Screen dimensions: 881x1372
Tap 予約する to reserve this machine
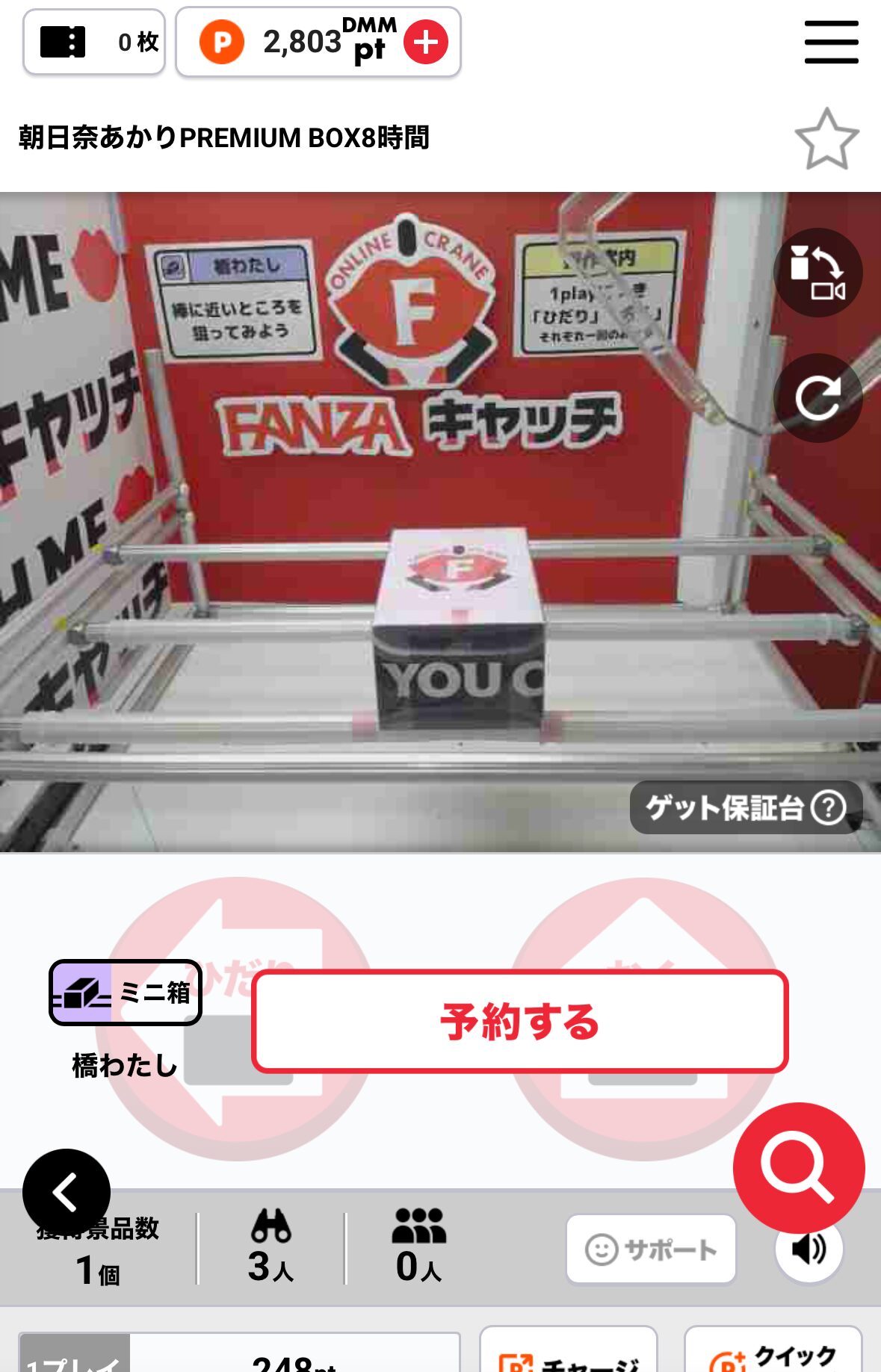point(520,1021)
